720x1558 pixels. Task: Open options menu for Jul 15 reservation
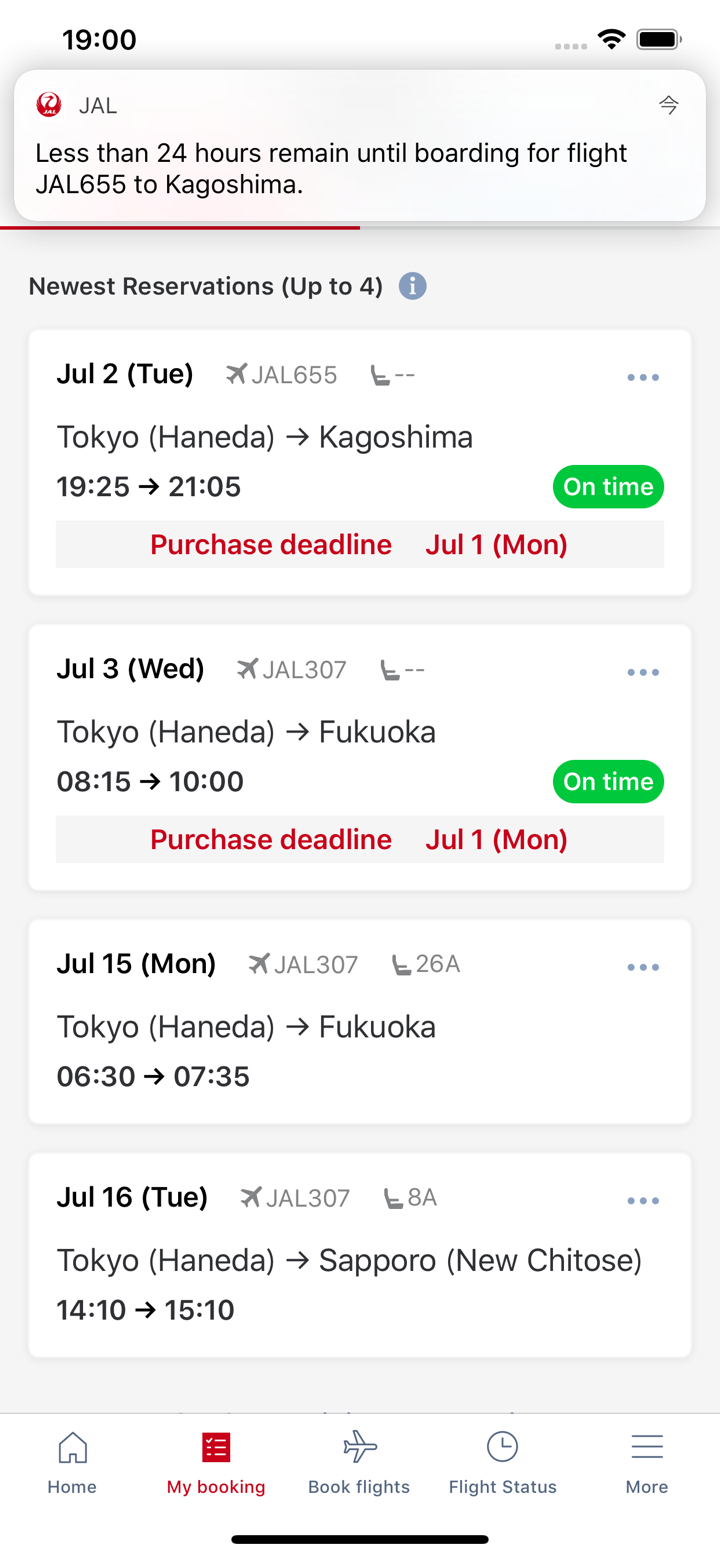(x=643, y=966)
